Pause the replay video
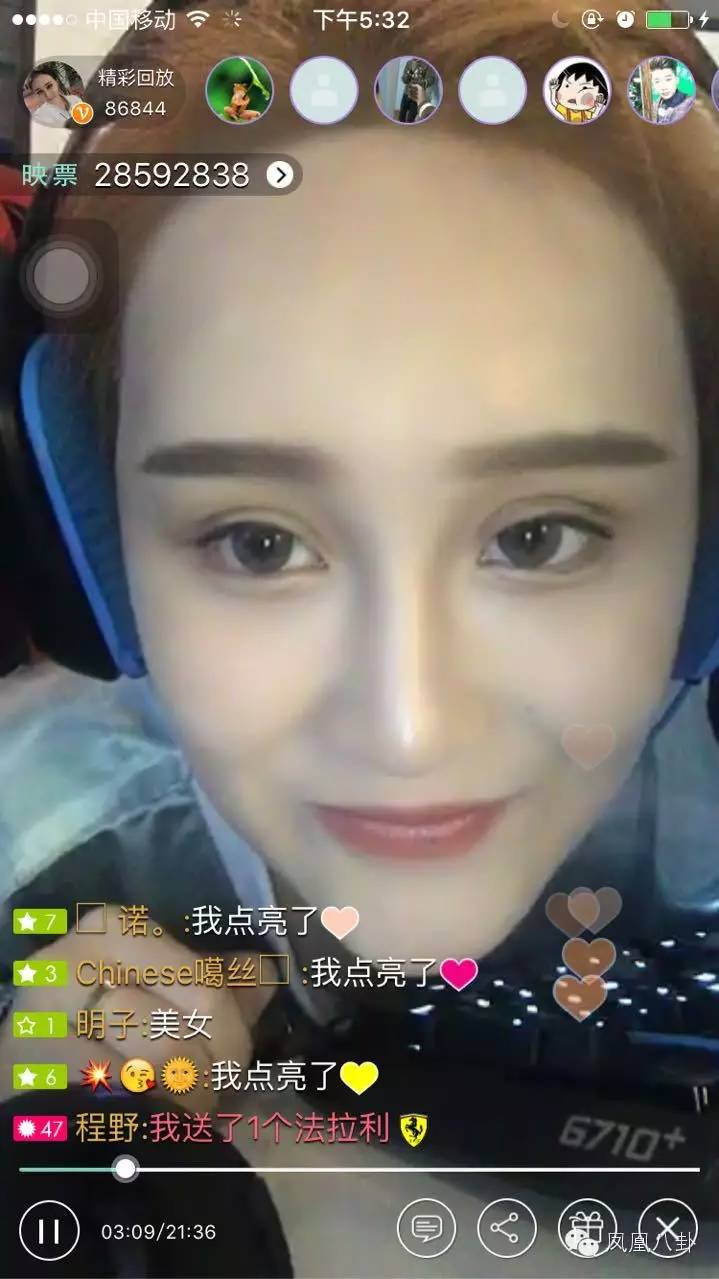The height and width of the screenshot is (1279, 719). click(x=49, y=1230)
